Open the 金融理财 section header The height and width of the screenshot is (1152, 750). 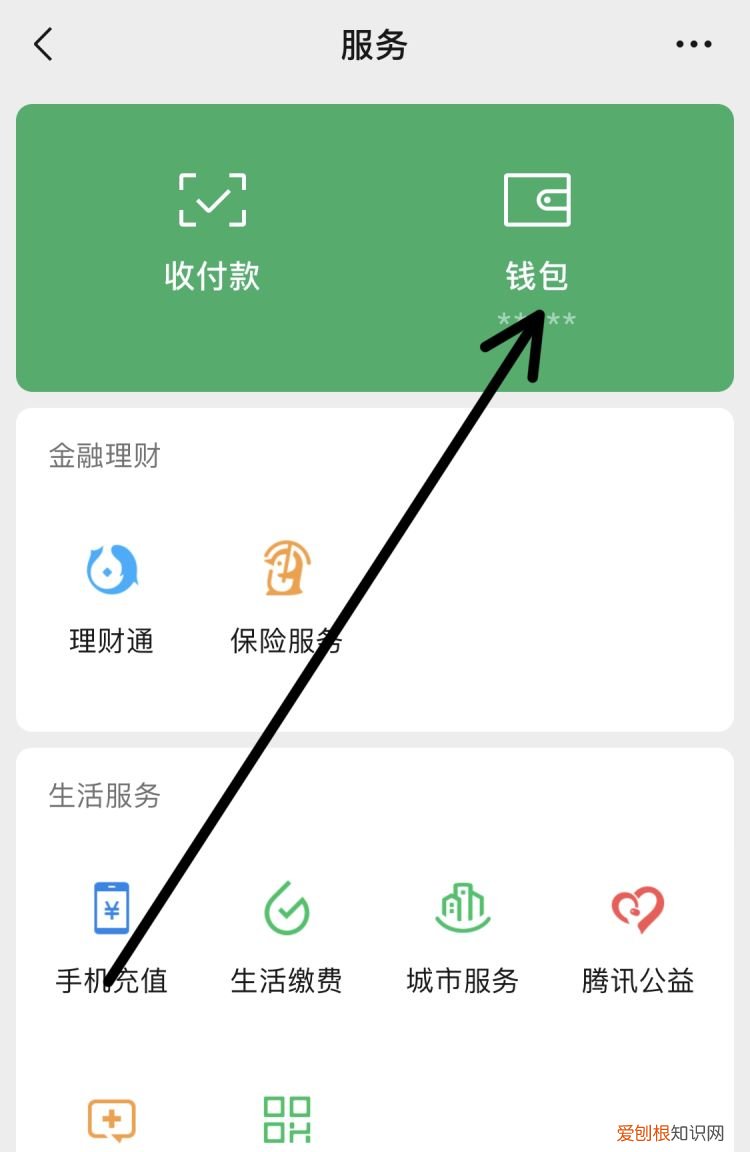103,456
